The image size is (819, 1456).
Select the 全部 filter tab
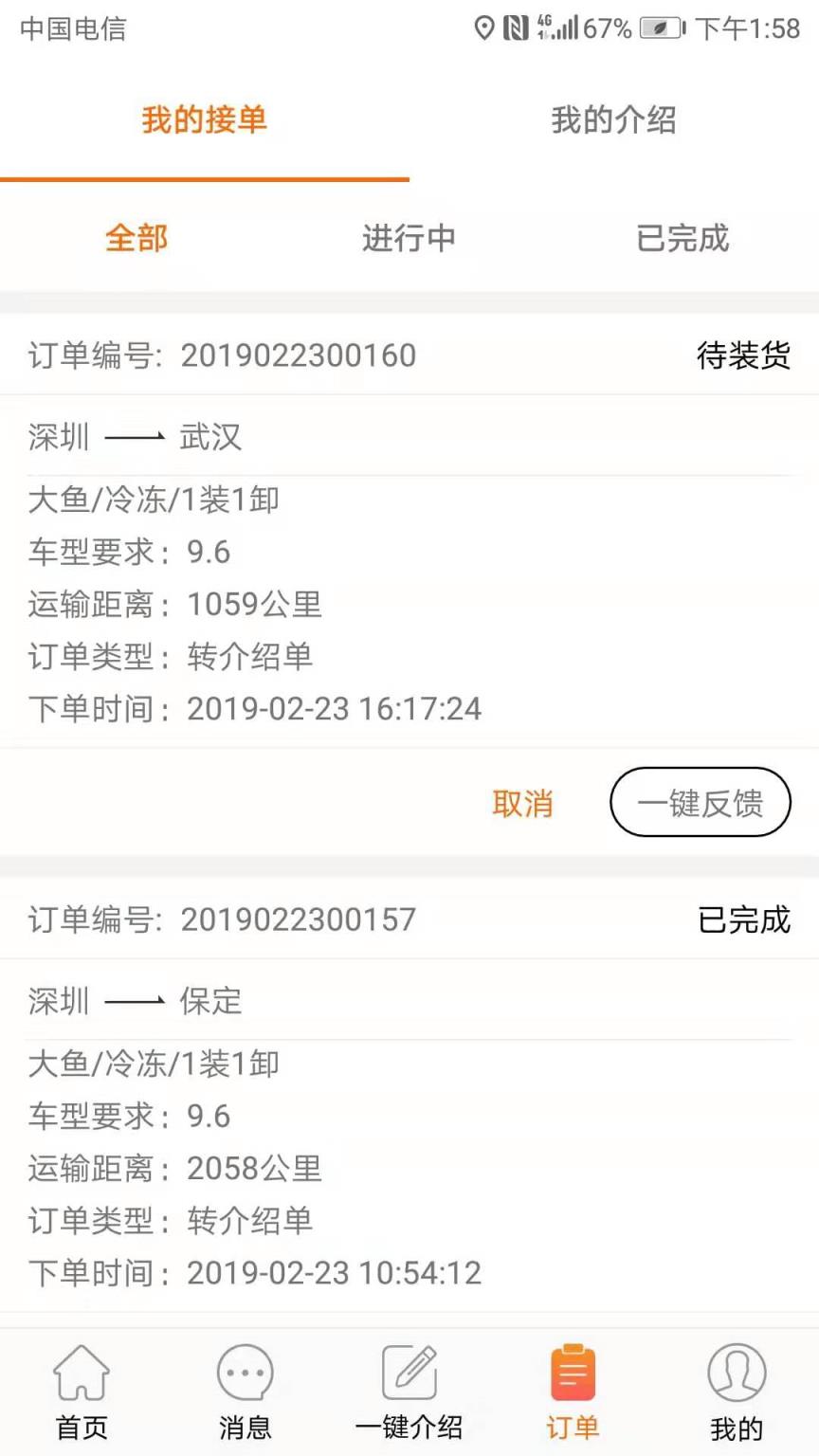tap(136, 239)
